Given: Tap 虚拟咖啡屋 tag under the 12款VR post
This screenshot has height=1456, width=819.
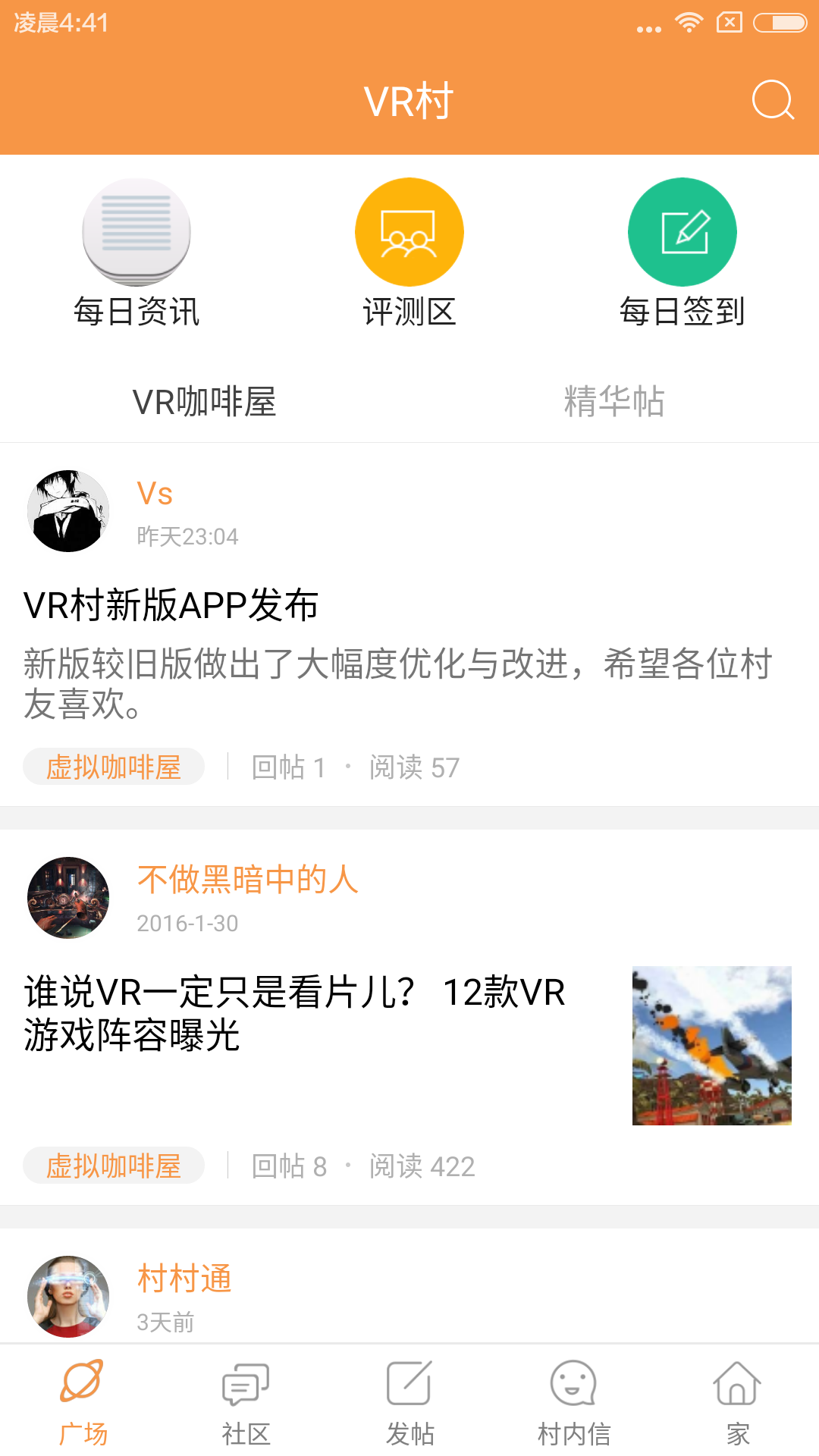Looking at the screenshot, I should [x=114, y=1166].
